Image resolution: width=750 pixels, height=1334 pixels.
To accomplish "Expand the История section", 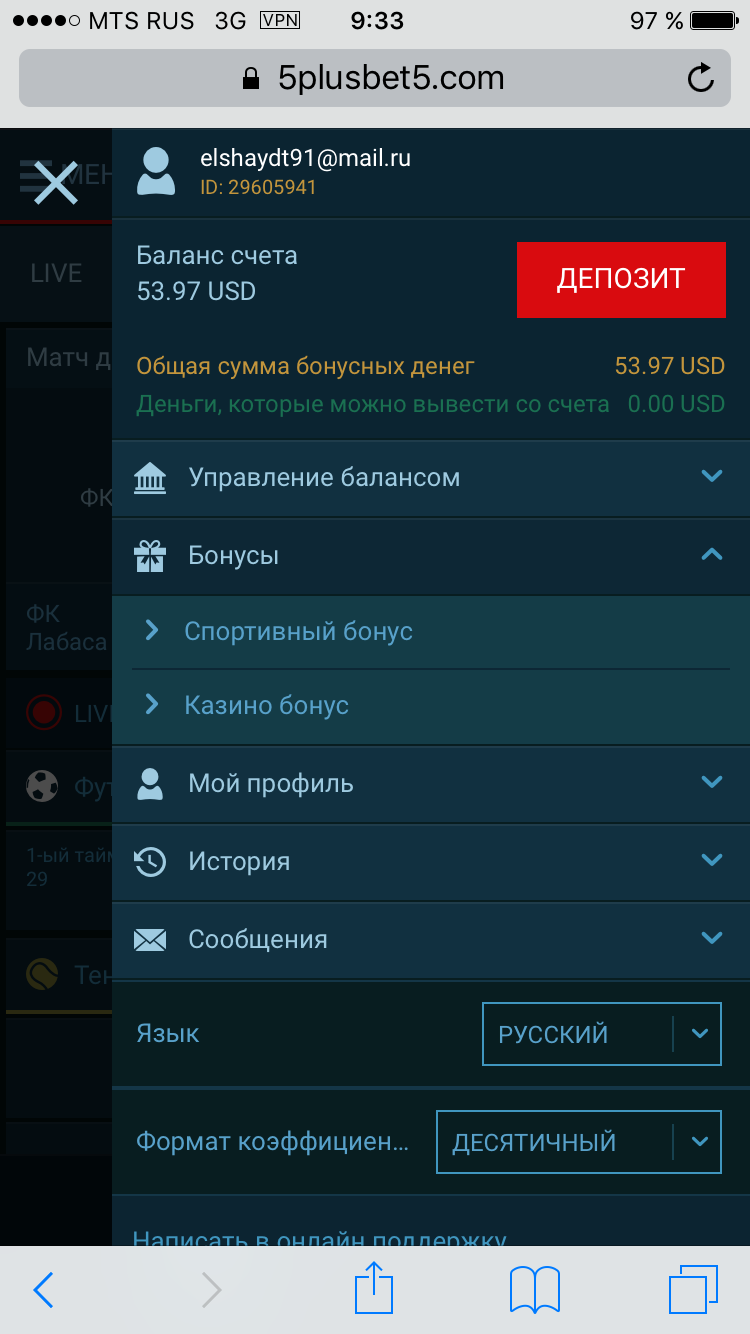I will click(712, 860).
